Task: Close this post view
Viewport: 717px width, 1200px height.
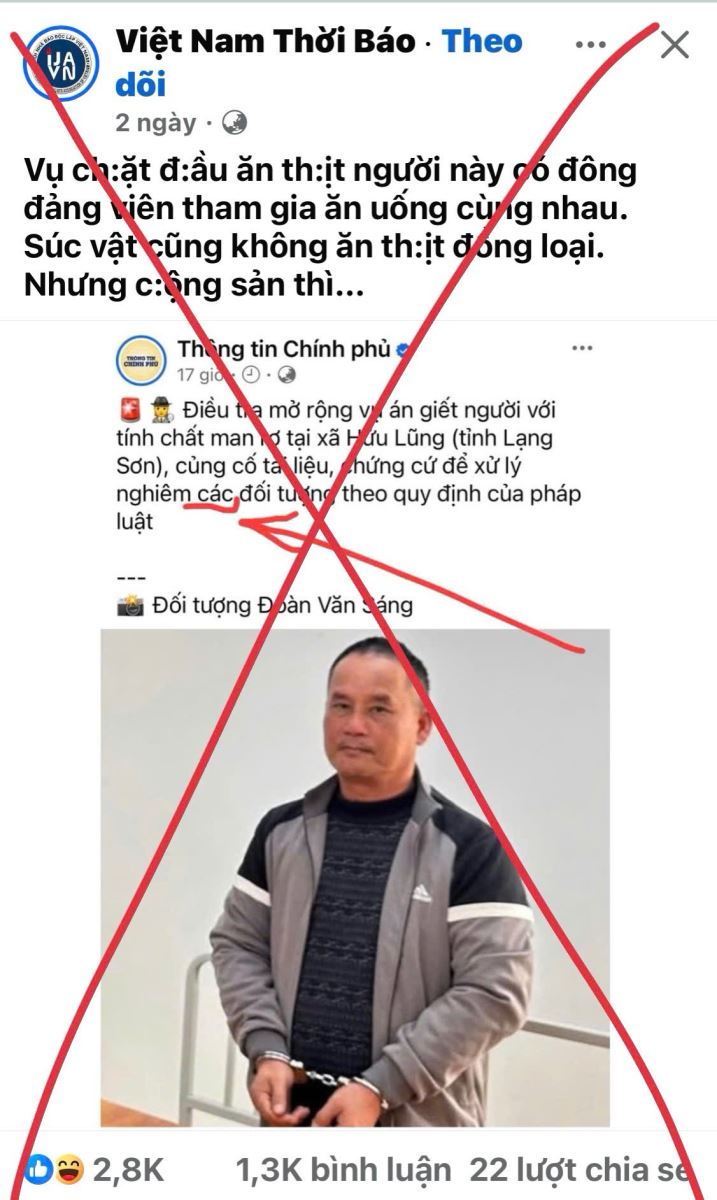Action: tap(676, 45)
